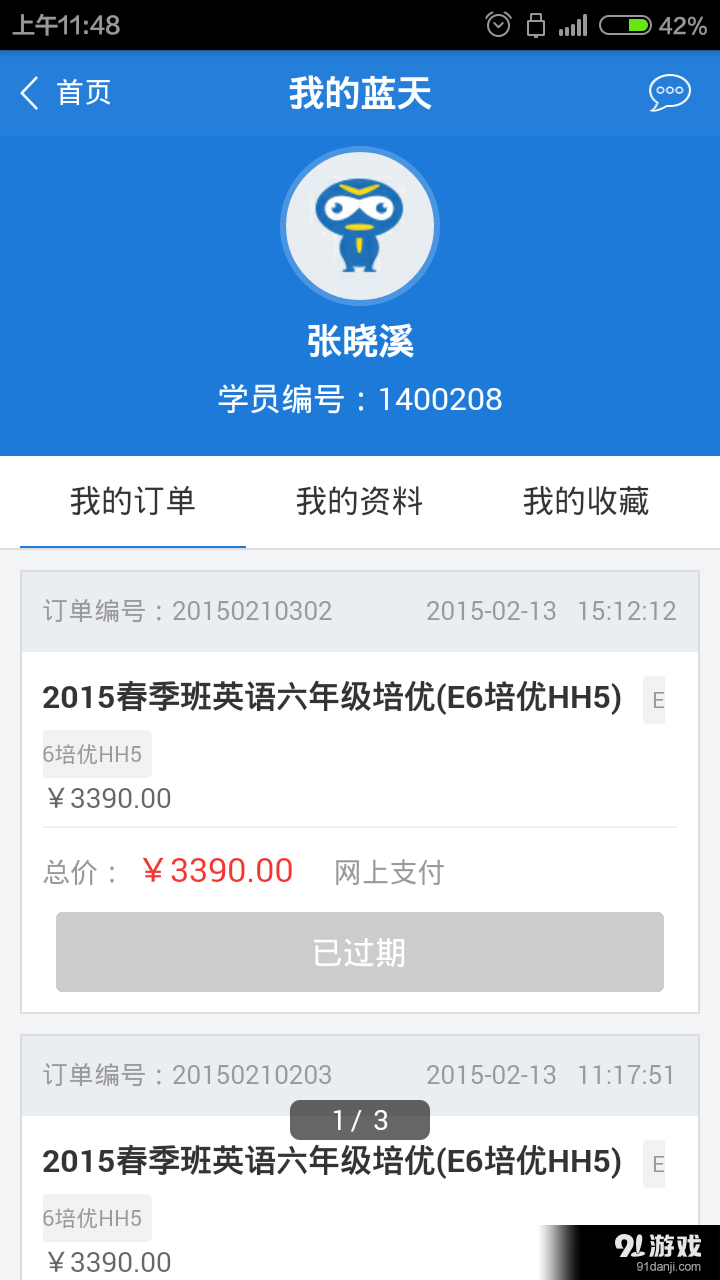Switch to the 我的资料 tab
Image resolution: width=720 pixels, height=1280 pixels.
[359, 502]
